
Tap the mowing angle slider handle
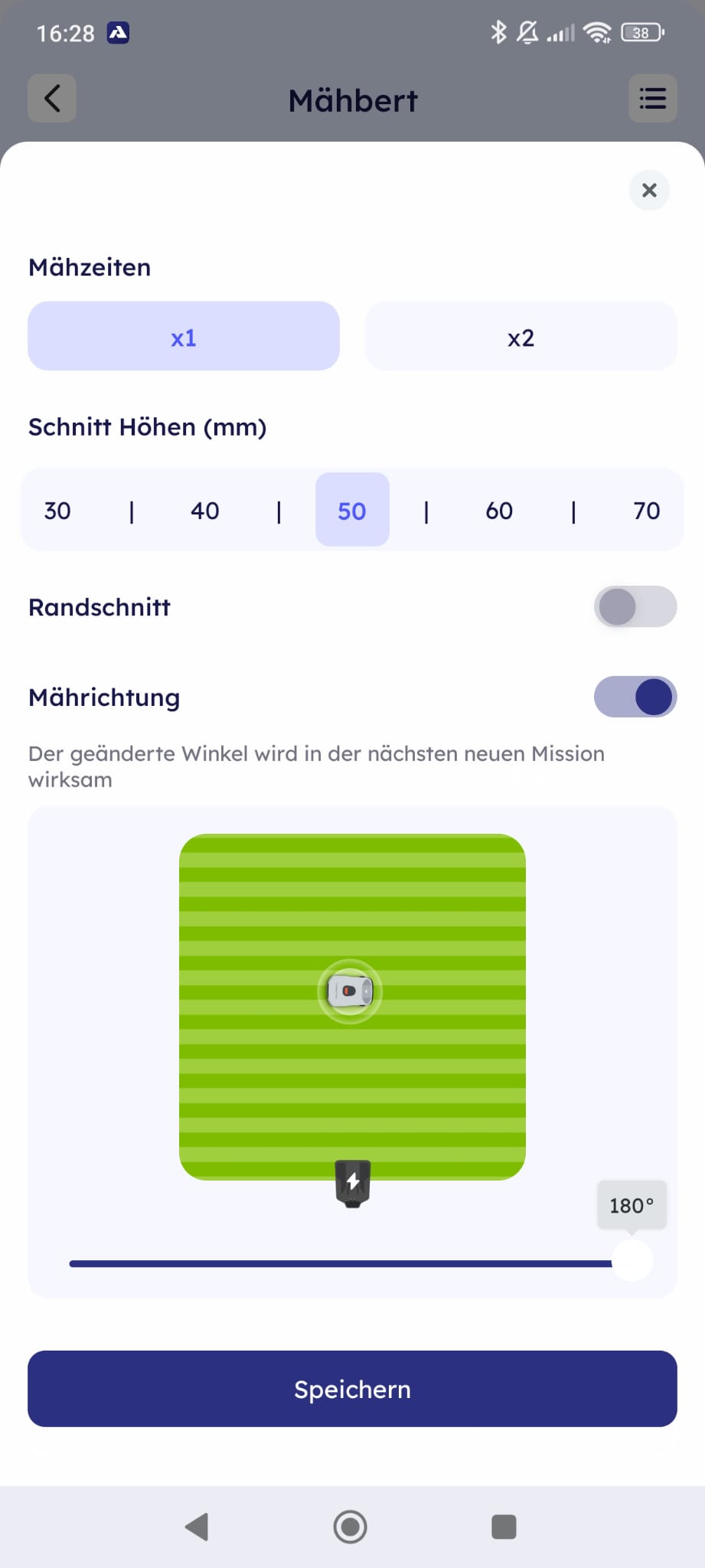(632, 1261)
